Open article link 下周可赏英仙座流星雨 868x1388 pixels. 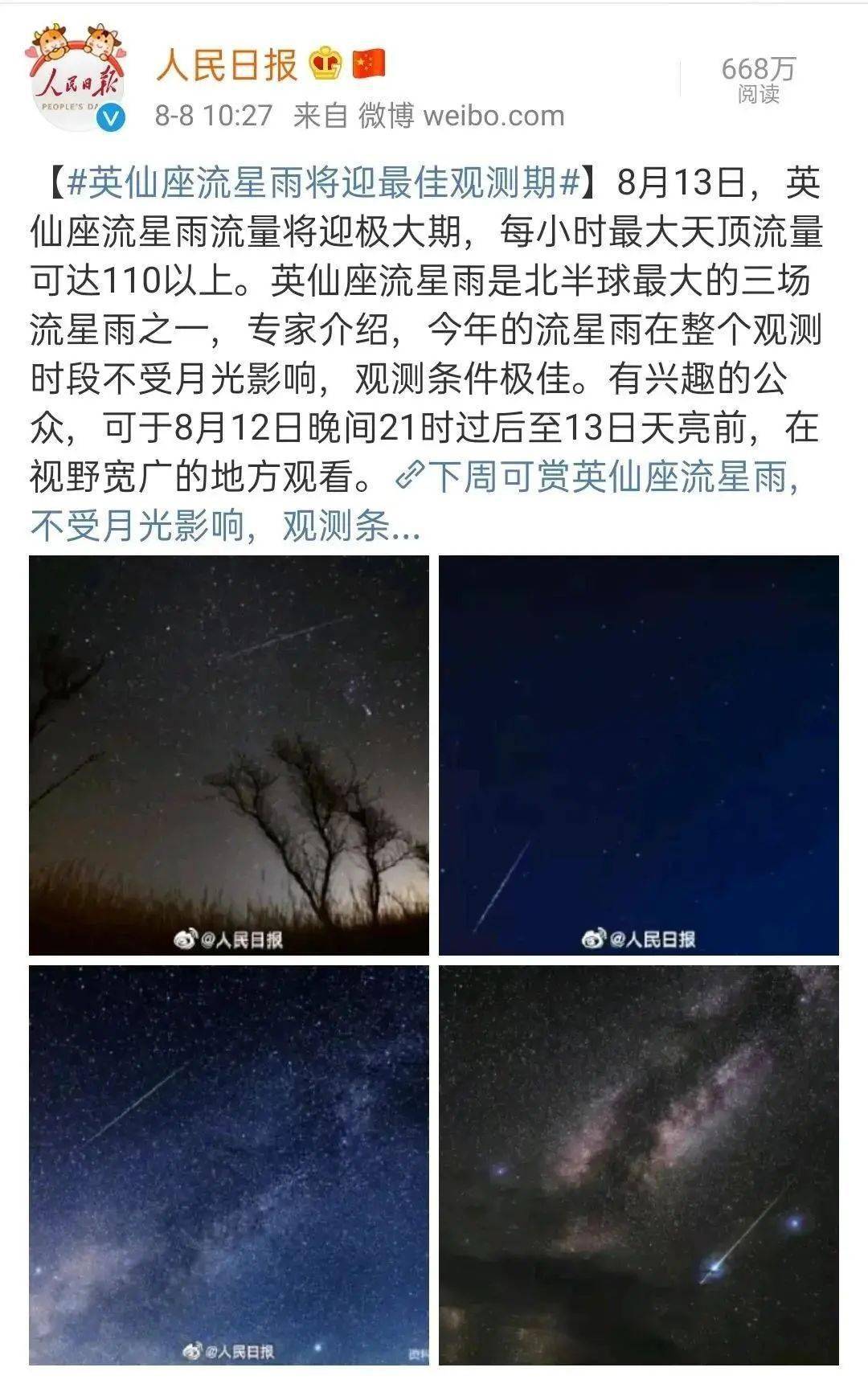coord(607,477)
